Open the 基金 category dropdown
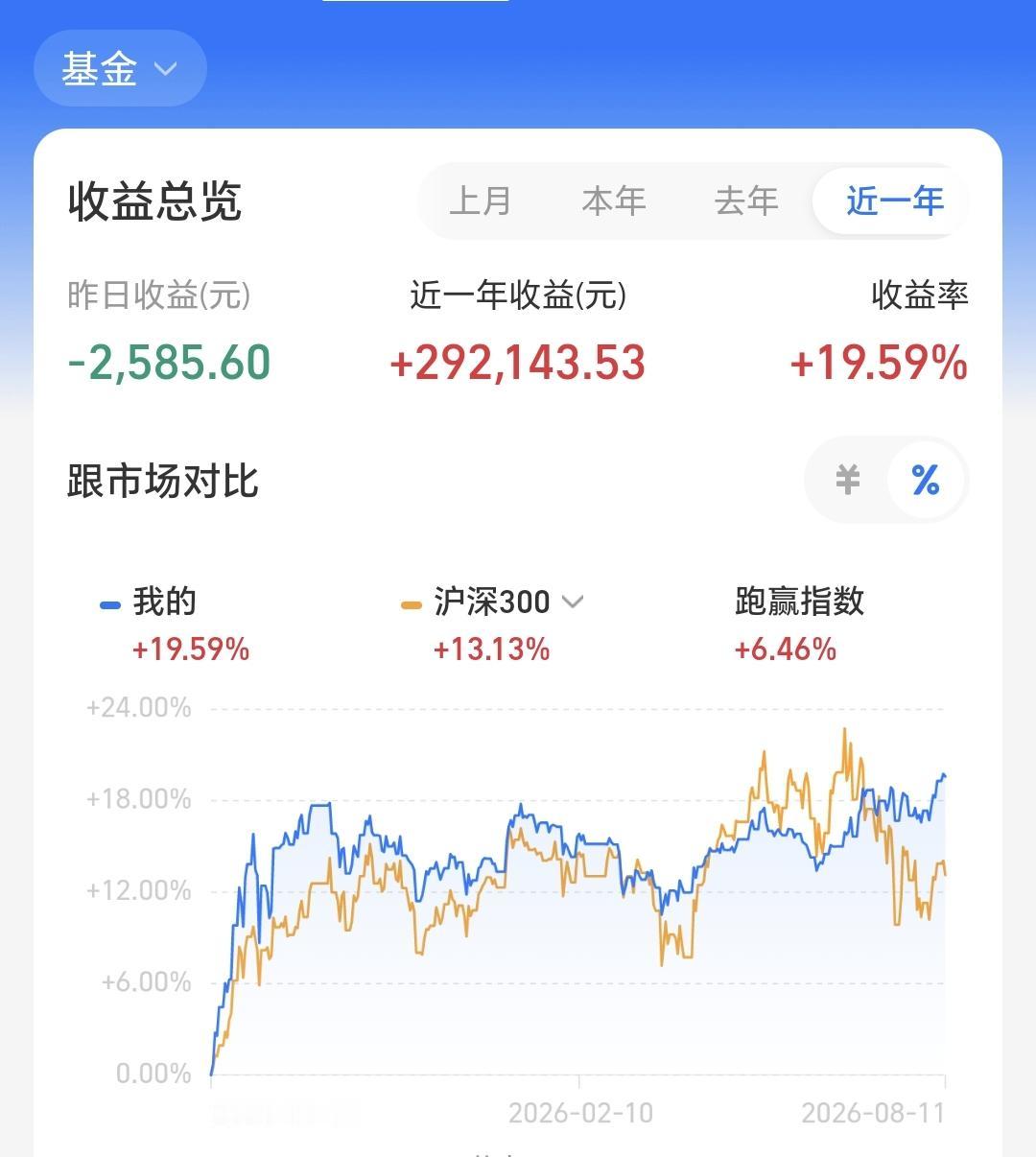 pos(120,68)
